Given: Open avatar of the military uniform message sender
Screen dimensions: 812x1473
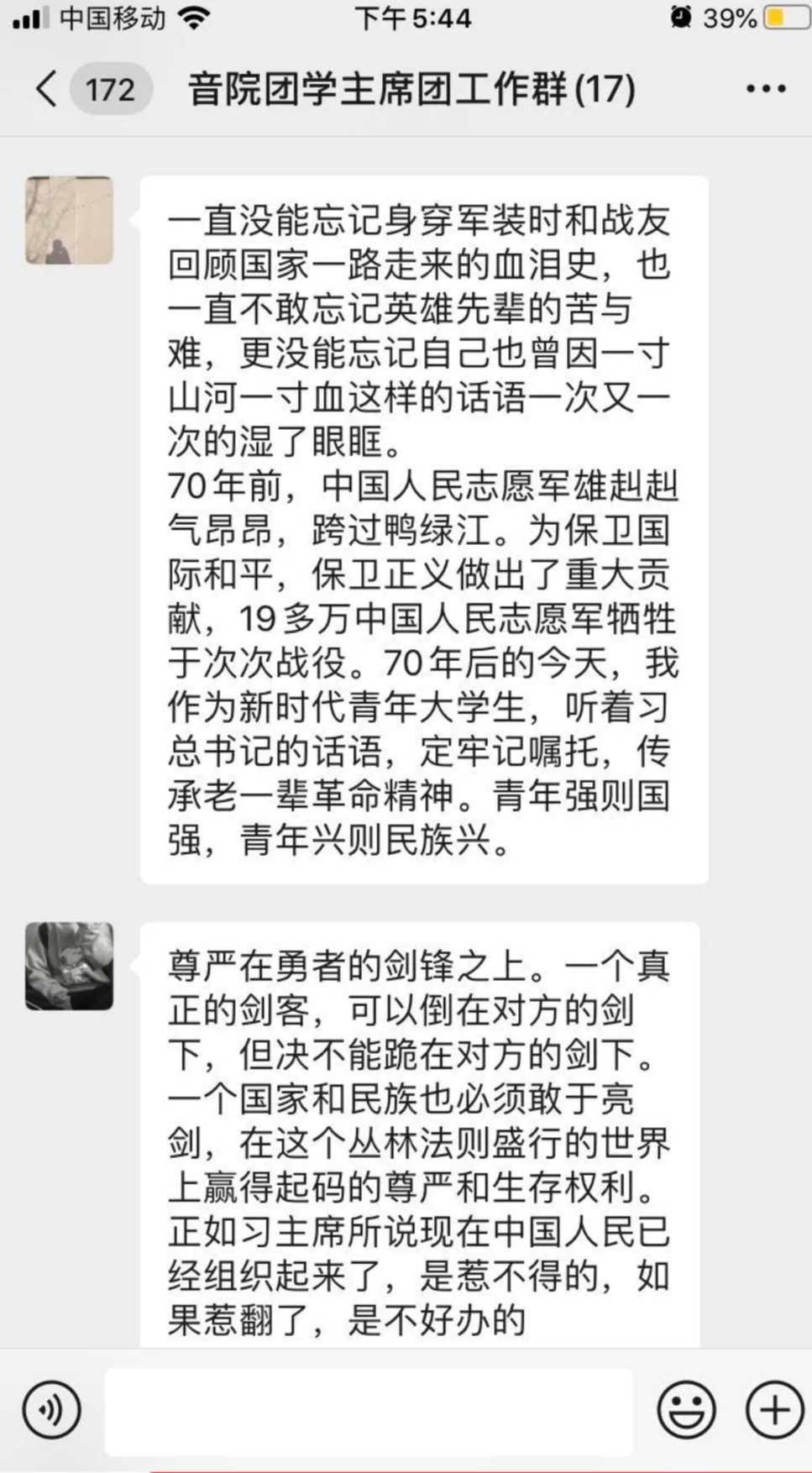Looking at the screenshot, I should click(69, 221).
